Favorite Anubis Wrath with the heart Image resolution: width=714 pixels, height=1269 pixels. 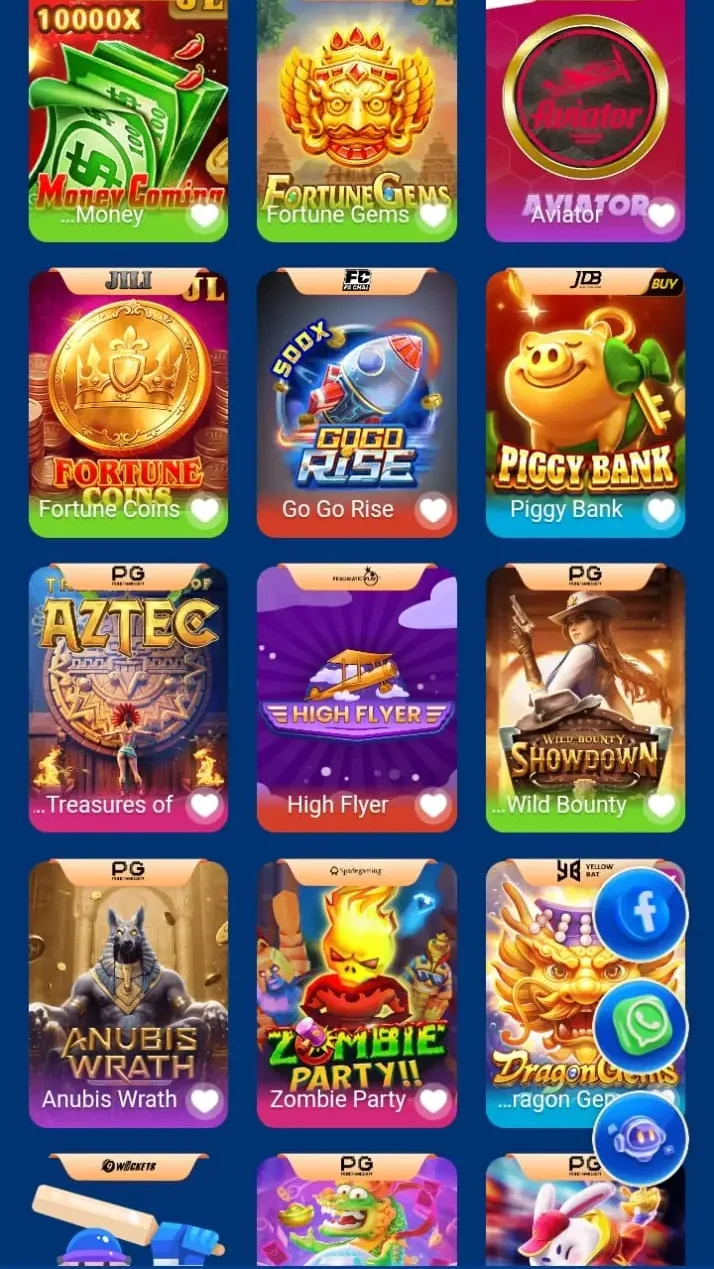pos(204,1100)
